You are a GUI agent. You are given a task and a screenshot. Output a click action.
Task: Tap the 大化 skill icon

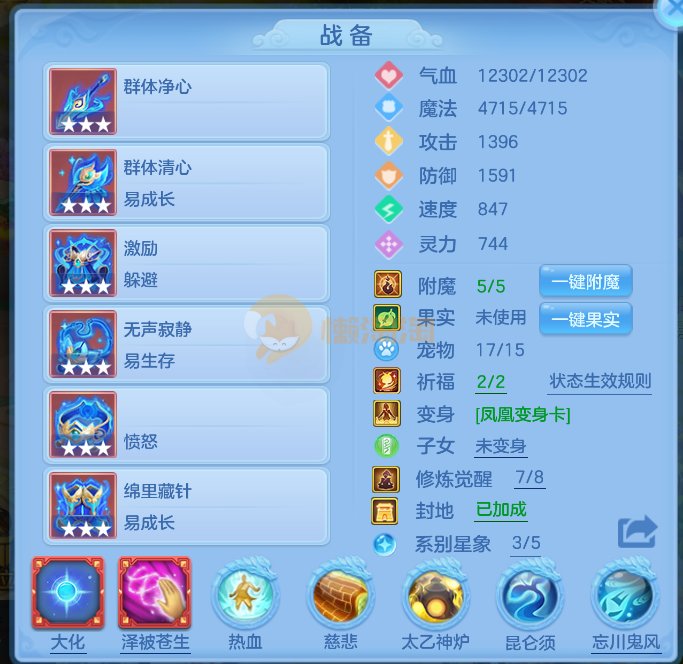pyautogui.click(x=67, y=594)
